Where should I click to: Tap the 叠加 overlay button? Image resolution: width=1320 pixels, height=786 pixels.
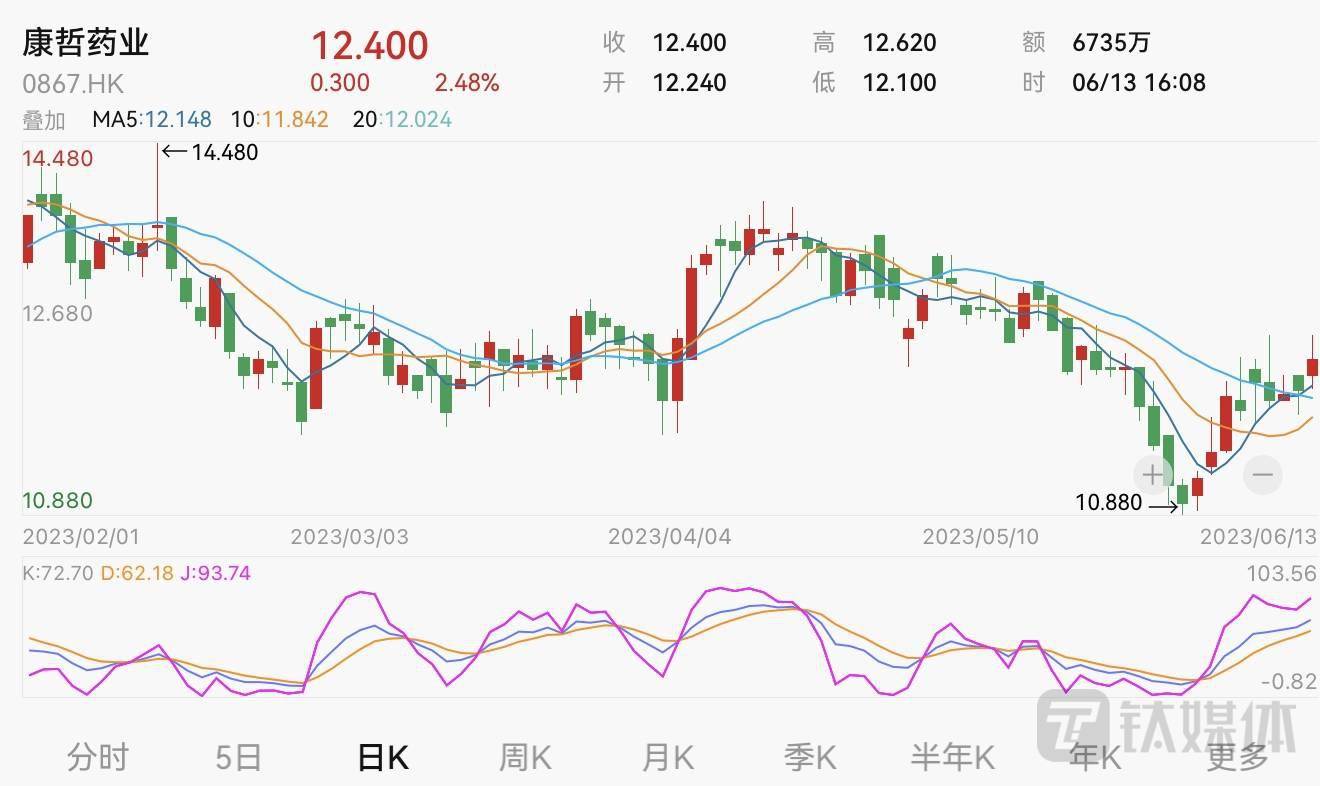point(44,120)
